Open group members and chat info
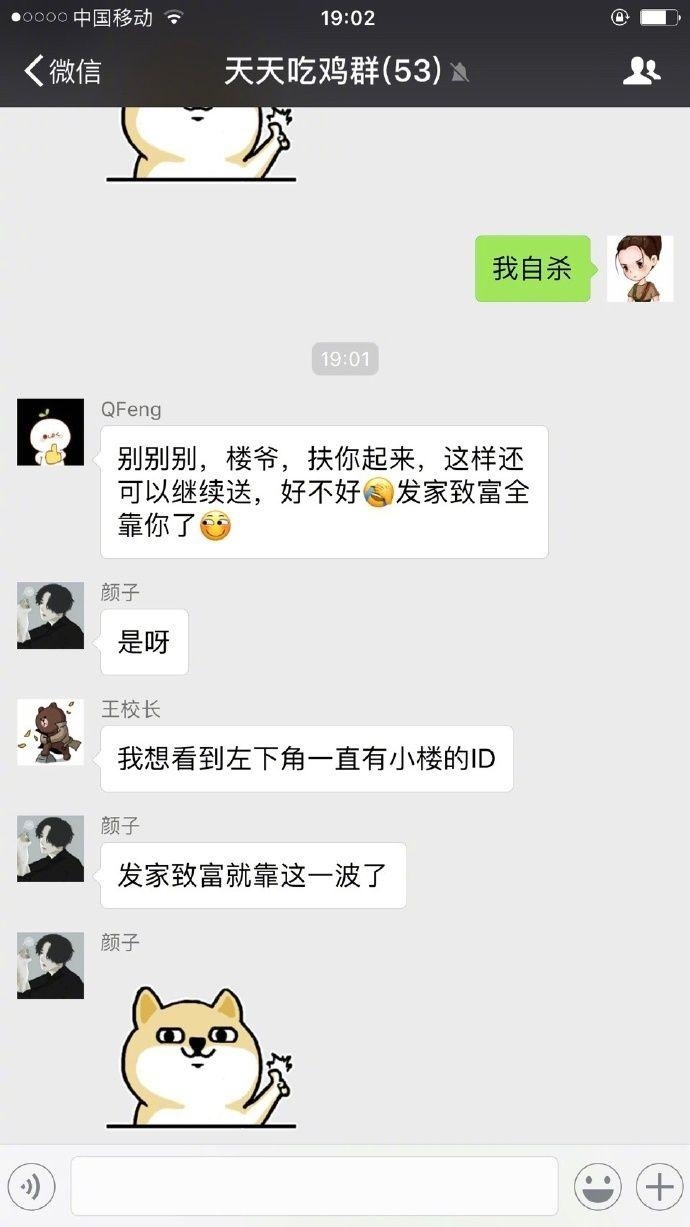Image resolution: width=690 pixels, height=1227 pixels. point(641,71)
